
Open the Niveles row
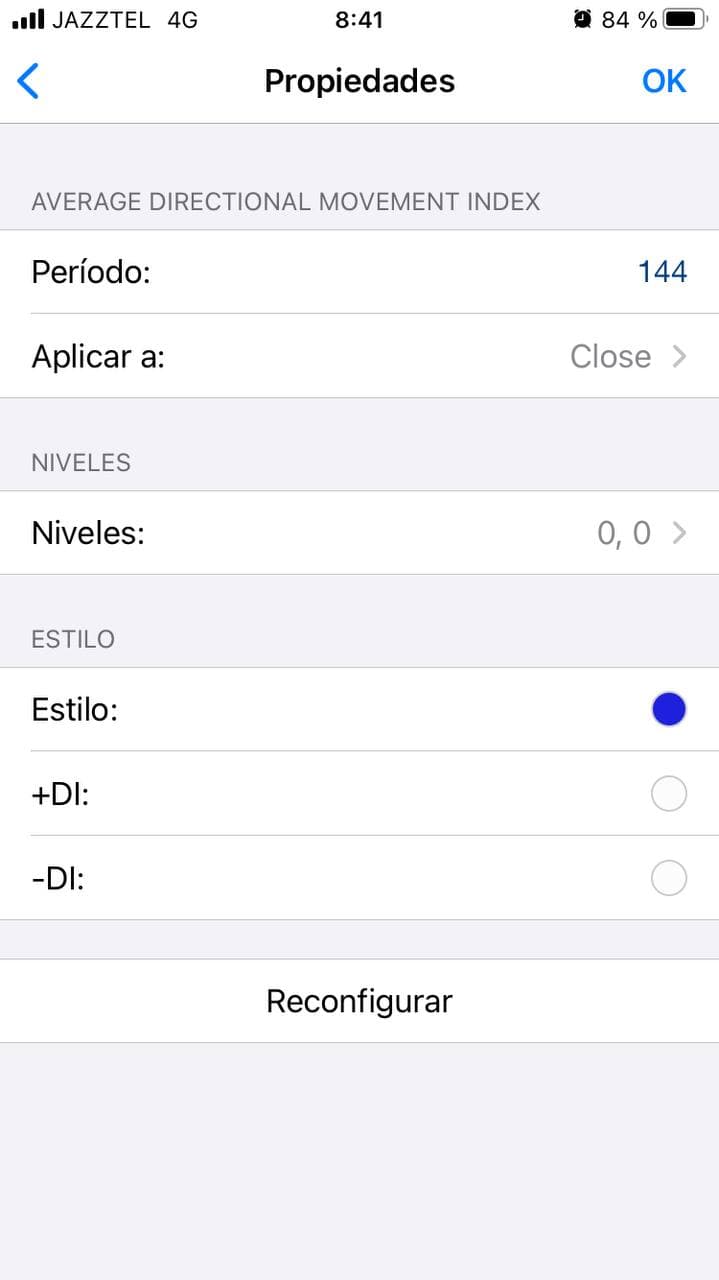coord(360,533)
